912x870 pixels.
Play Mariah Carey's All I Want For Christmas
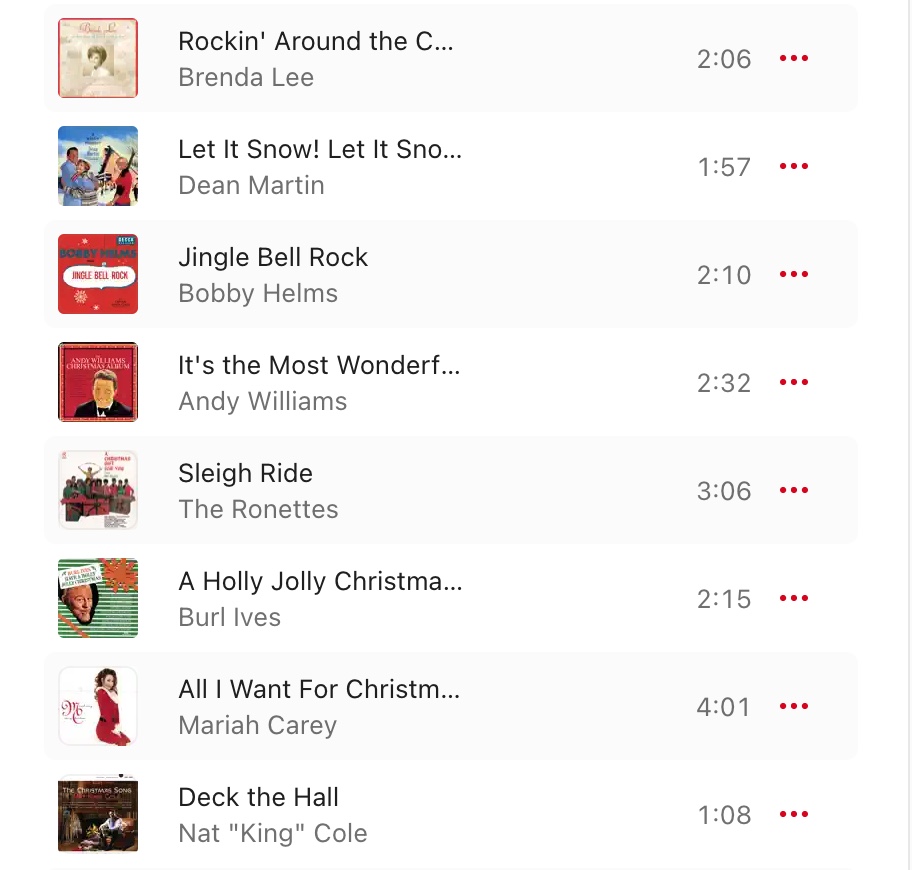[x=319, y=690]
